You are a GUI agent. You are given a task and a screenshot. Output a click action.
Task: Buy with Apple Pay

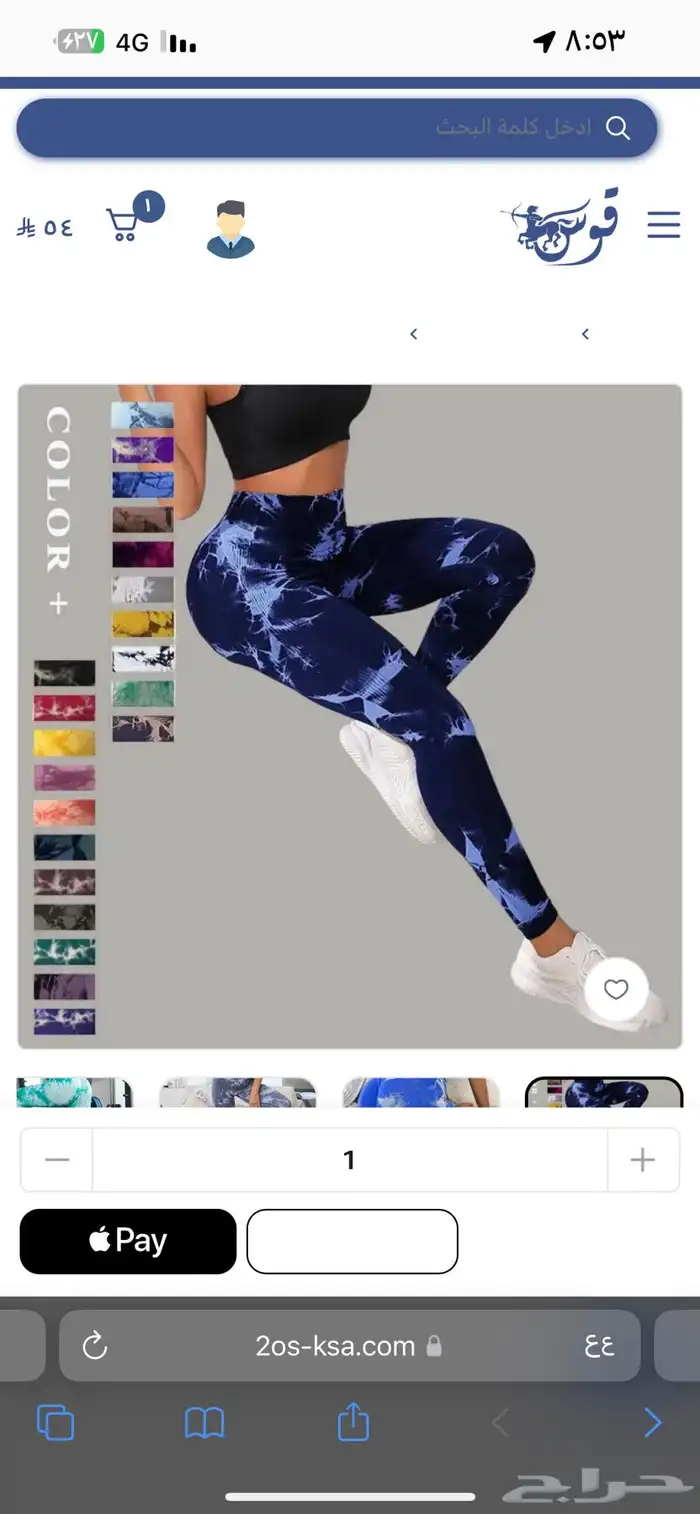(128, 1241)
